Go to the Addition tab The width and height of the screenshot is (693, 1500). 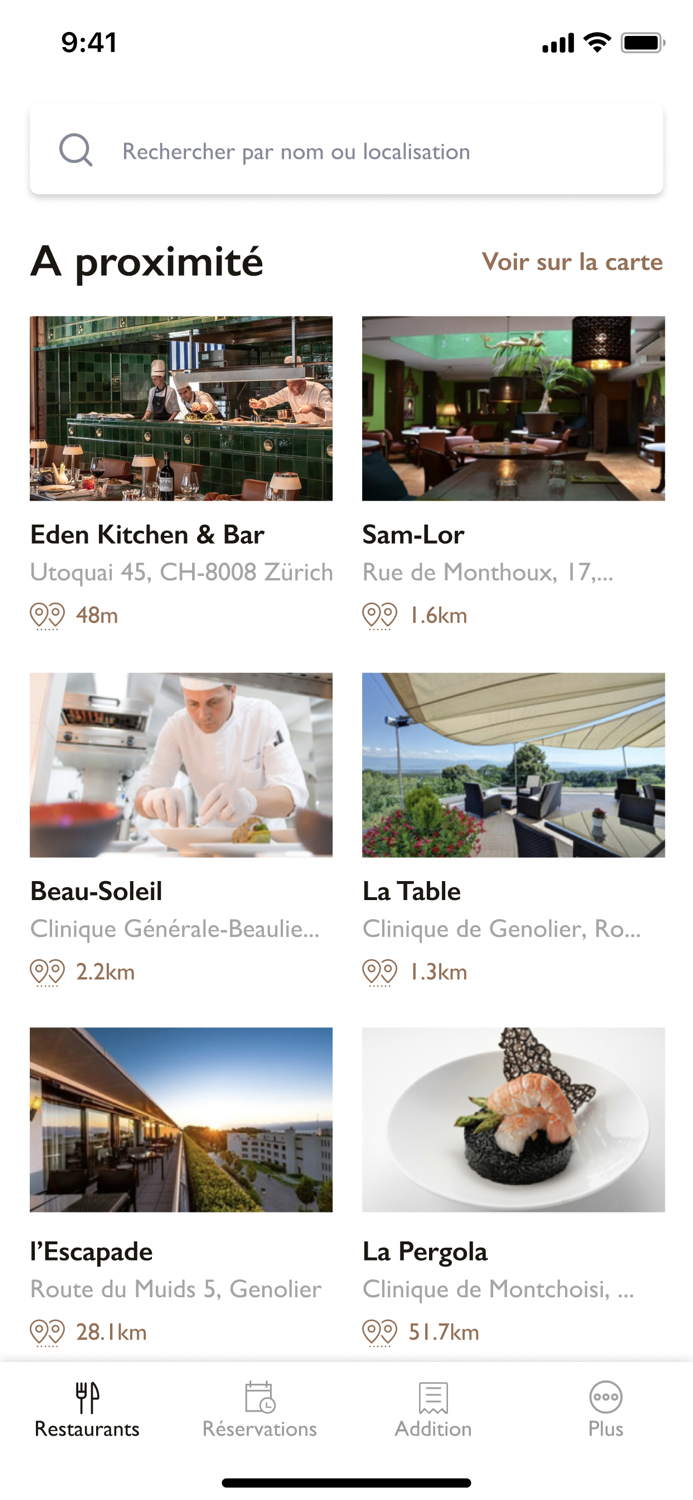(433, 1410)
